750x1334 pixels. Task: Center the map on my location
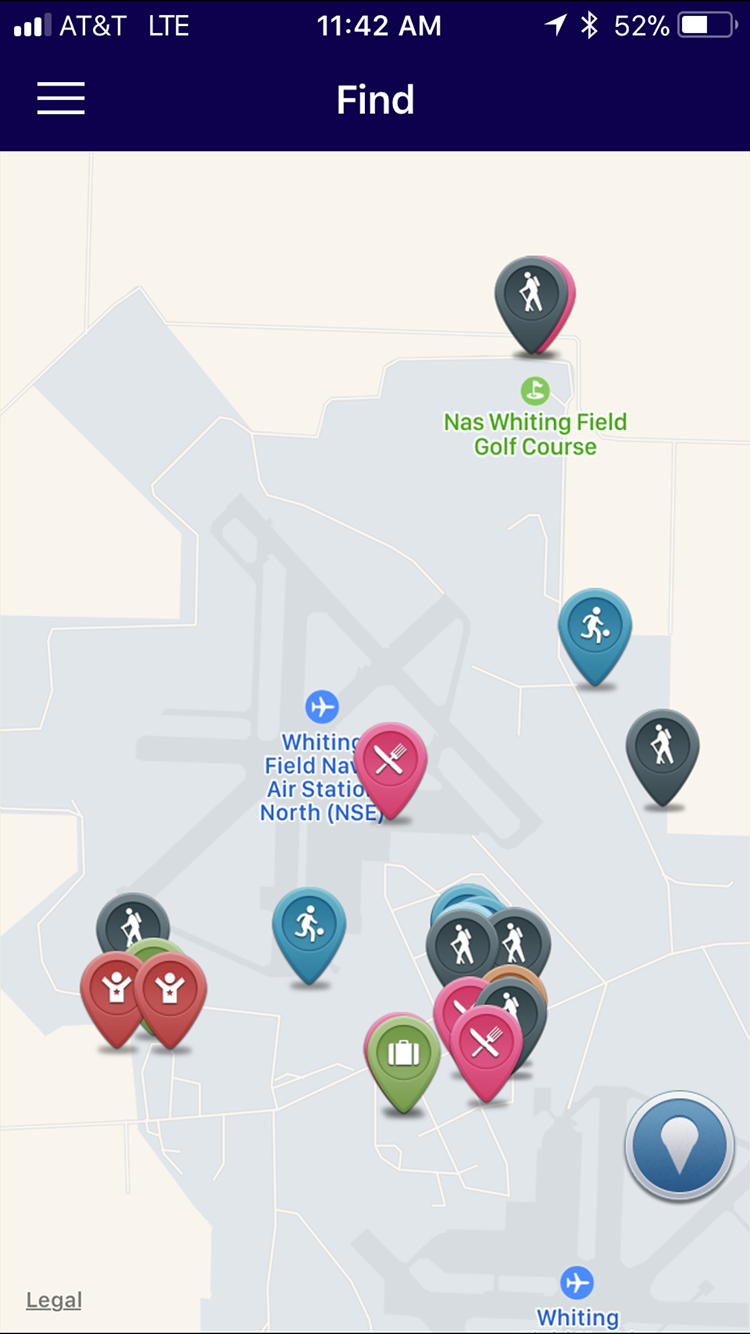pos(680,1146)
